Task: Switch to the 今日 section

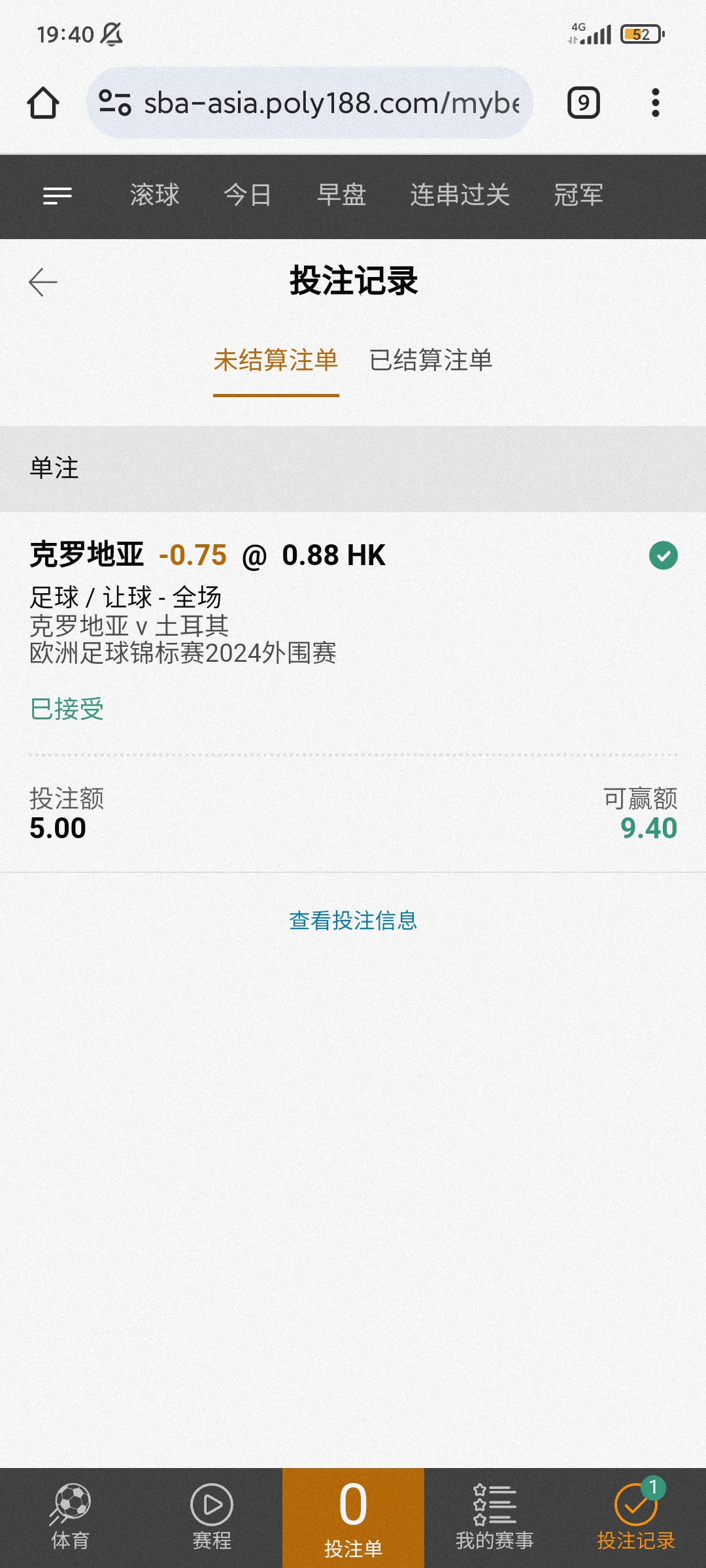Action: [x=247, y=195]
